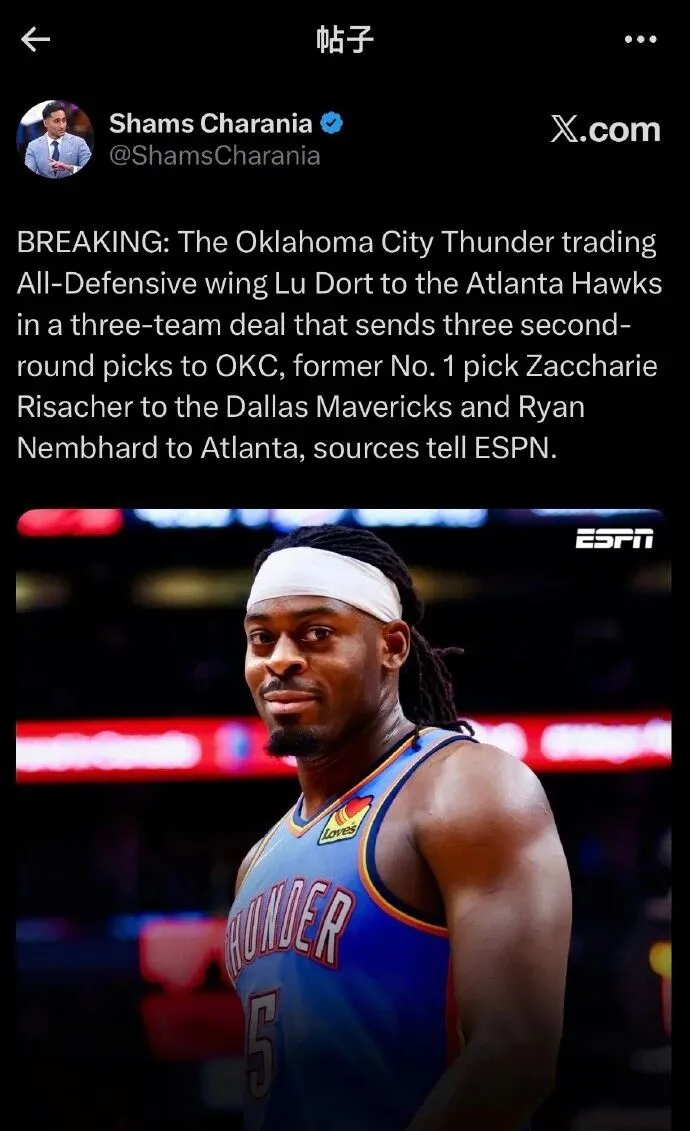Go back using the arrow icon
The image size is (690, 1131).
35,40
